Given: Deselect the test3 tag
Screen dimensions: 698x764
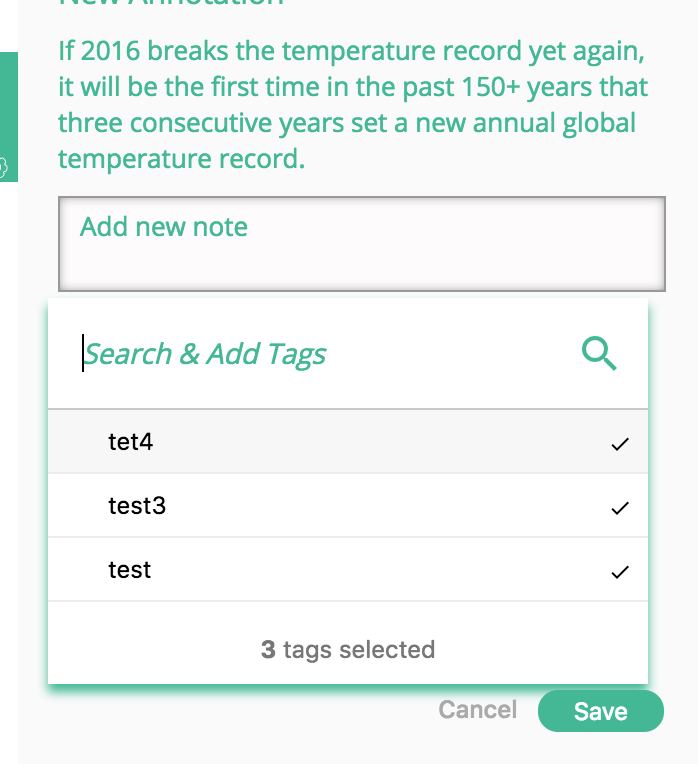Looking at the screenshot, I should coord(348,505).
